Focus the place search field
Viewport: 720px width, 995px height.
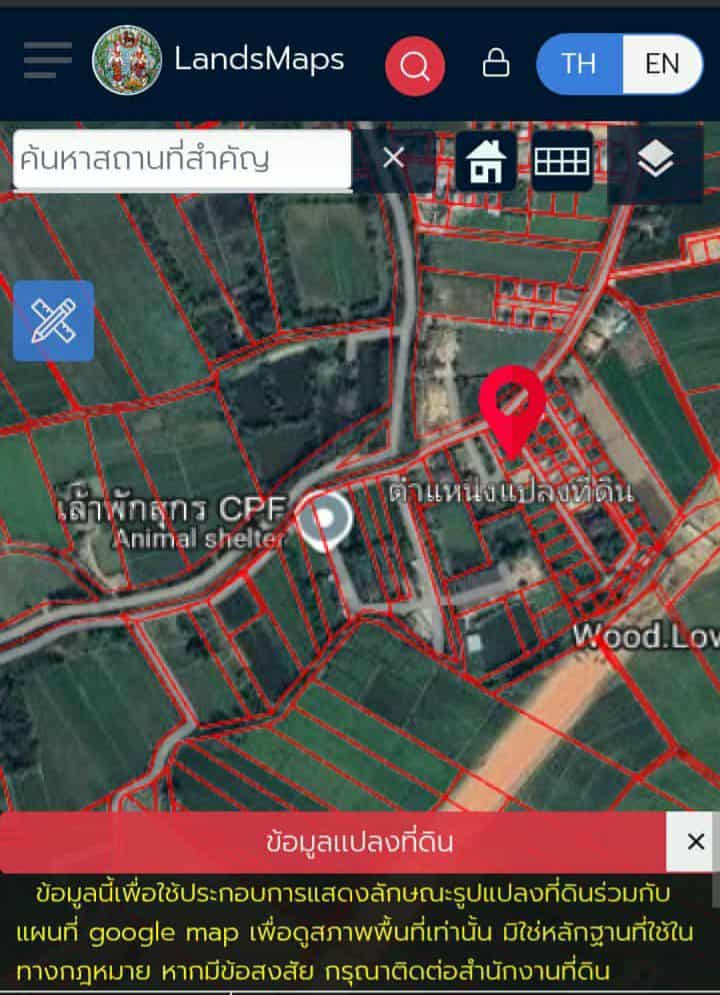tap(182, 158)
